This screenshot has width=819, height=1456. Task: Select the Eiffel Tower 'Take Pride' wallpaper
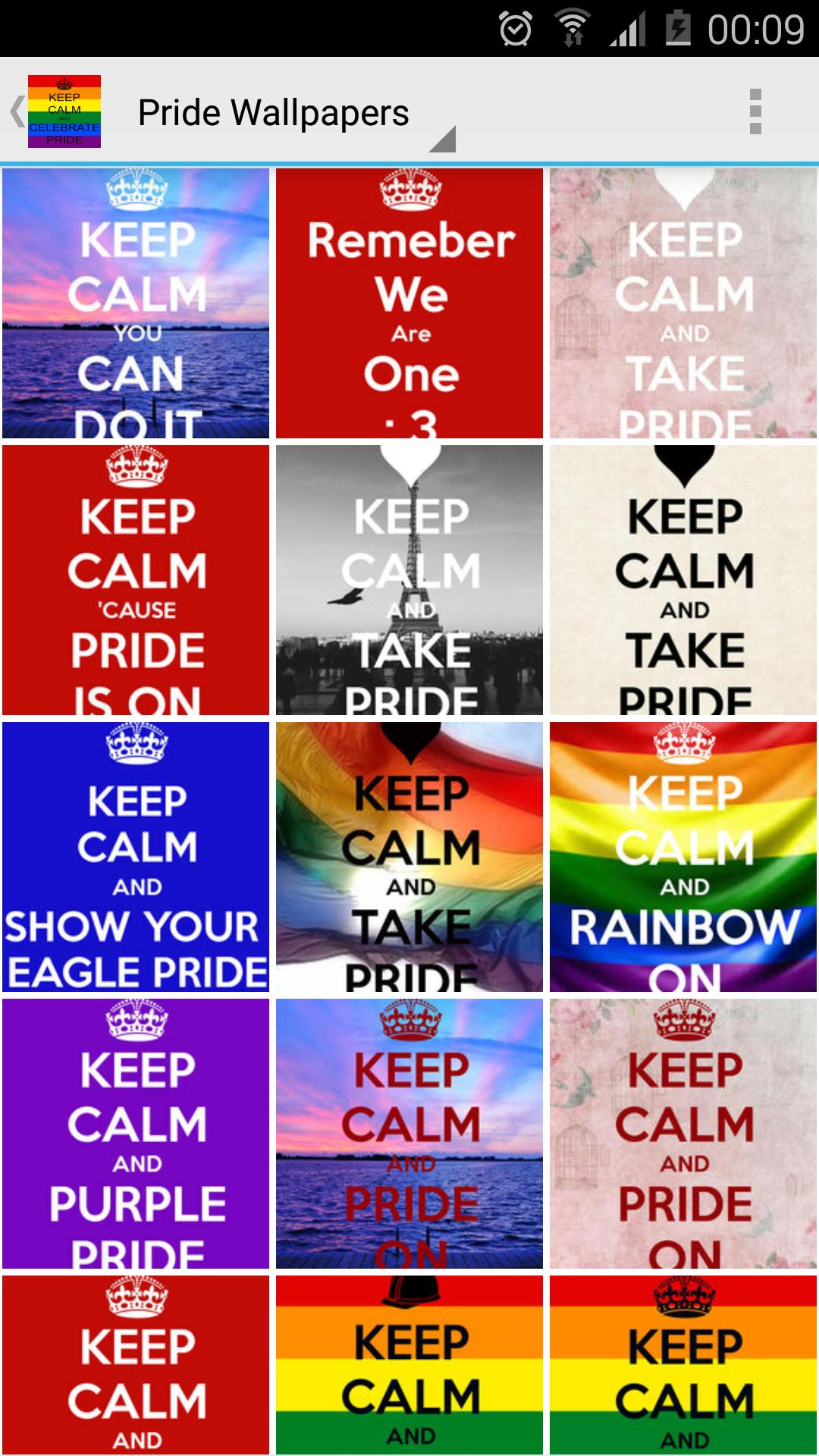click(x=409, y=579)
